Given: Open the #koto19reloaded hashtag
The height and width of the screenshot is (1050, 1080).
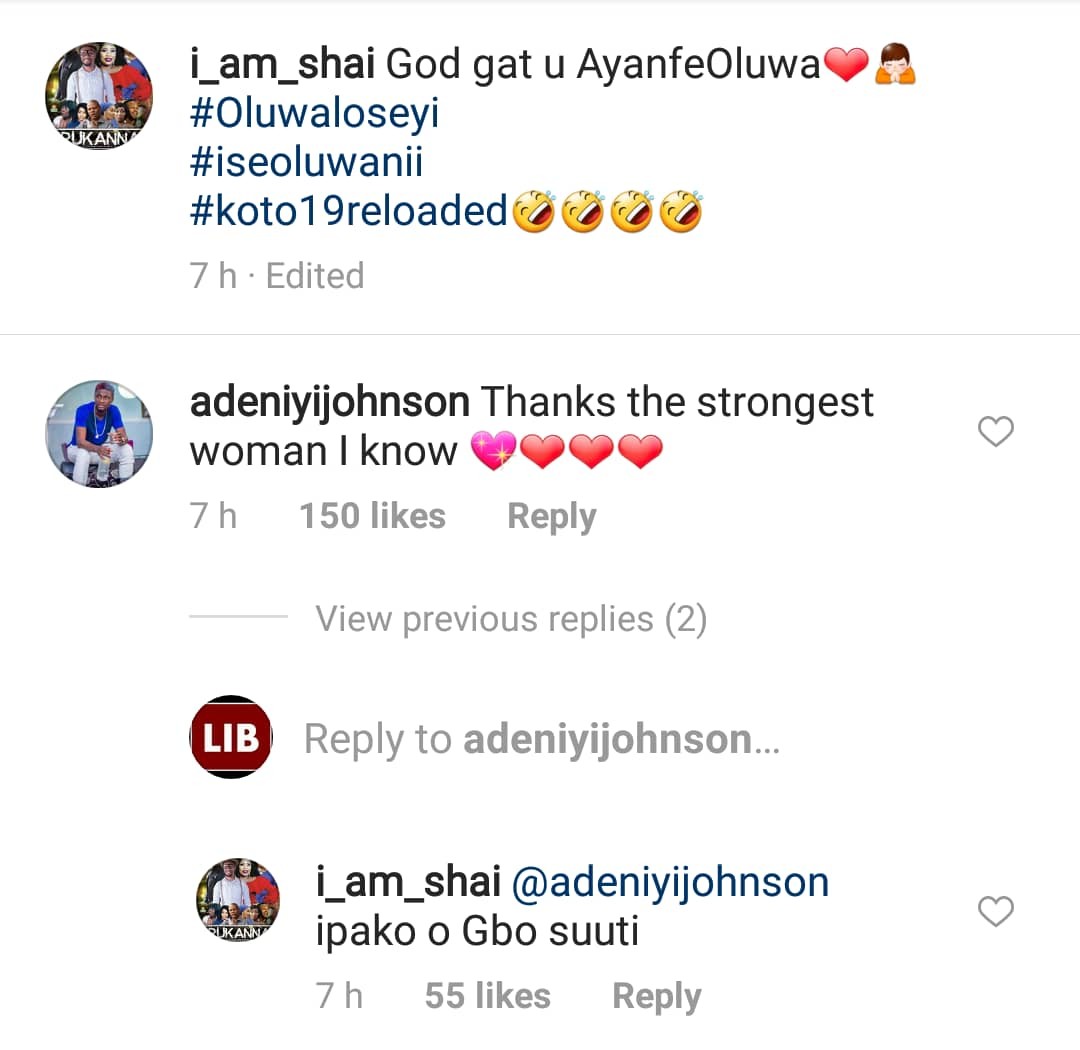Looking at the screenshot, I should coord(349,211).
